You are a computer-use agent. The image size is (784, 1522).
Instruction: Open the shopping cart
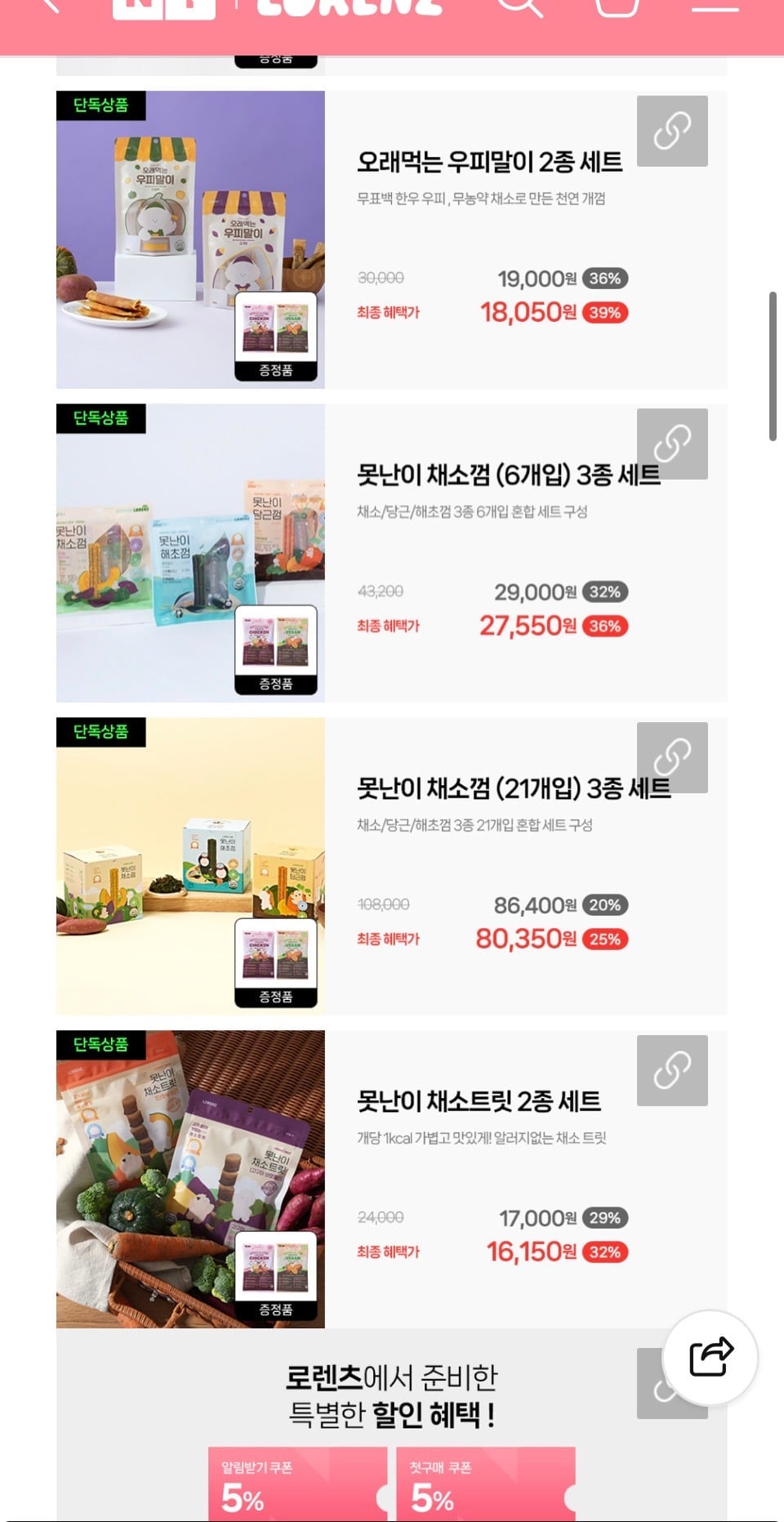pyautogui.click(x=617, y=7)
